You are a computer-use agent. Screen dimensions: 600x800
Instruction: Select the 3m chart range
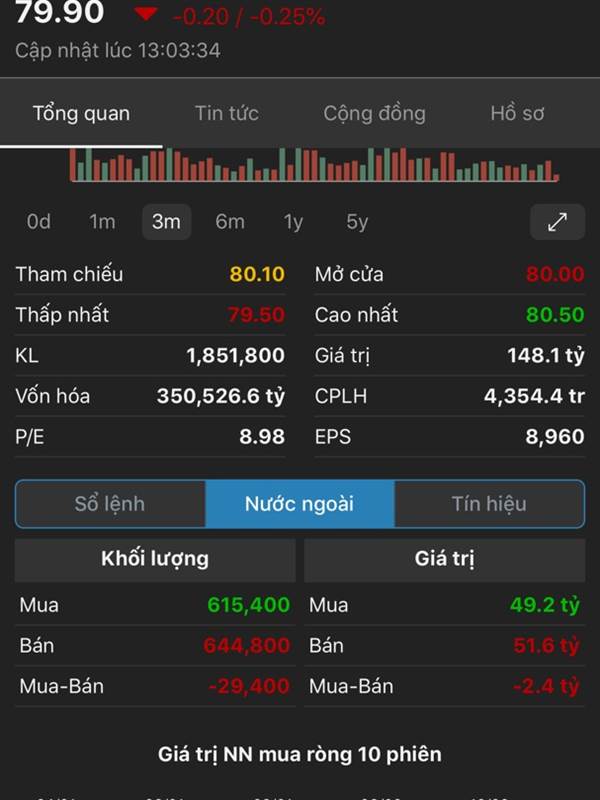pyautogui.click(x=166, y=222)
